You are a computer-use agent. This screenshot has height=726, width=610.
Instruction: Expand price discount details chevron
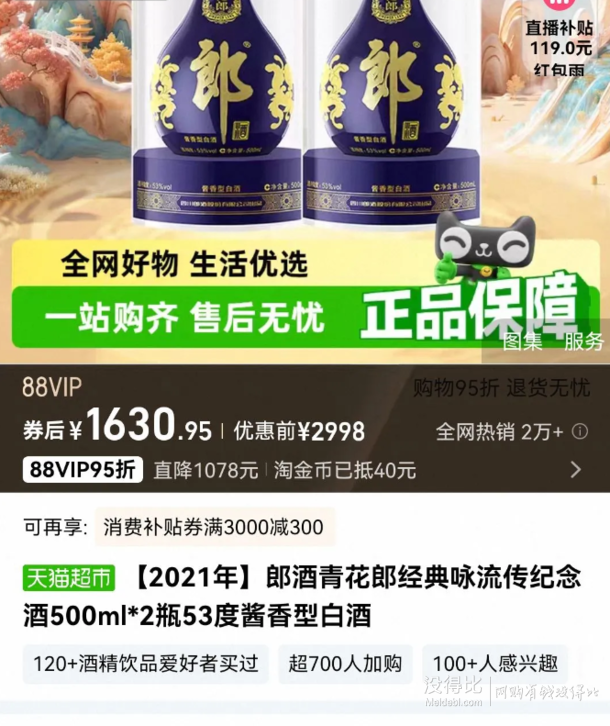pos(575,469)
